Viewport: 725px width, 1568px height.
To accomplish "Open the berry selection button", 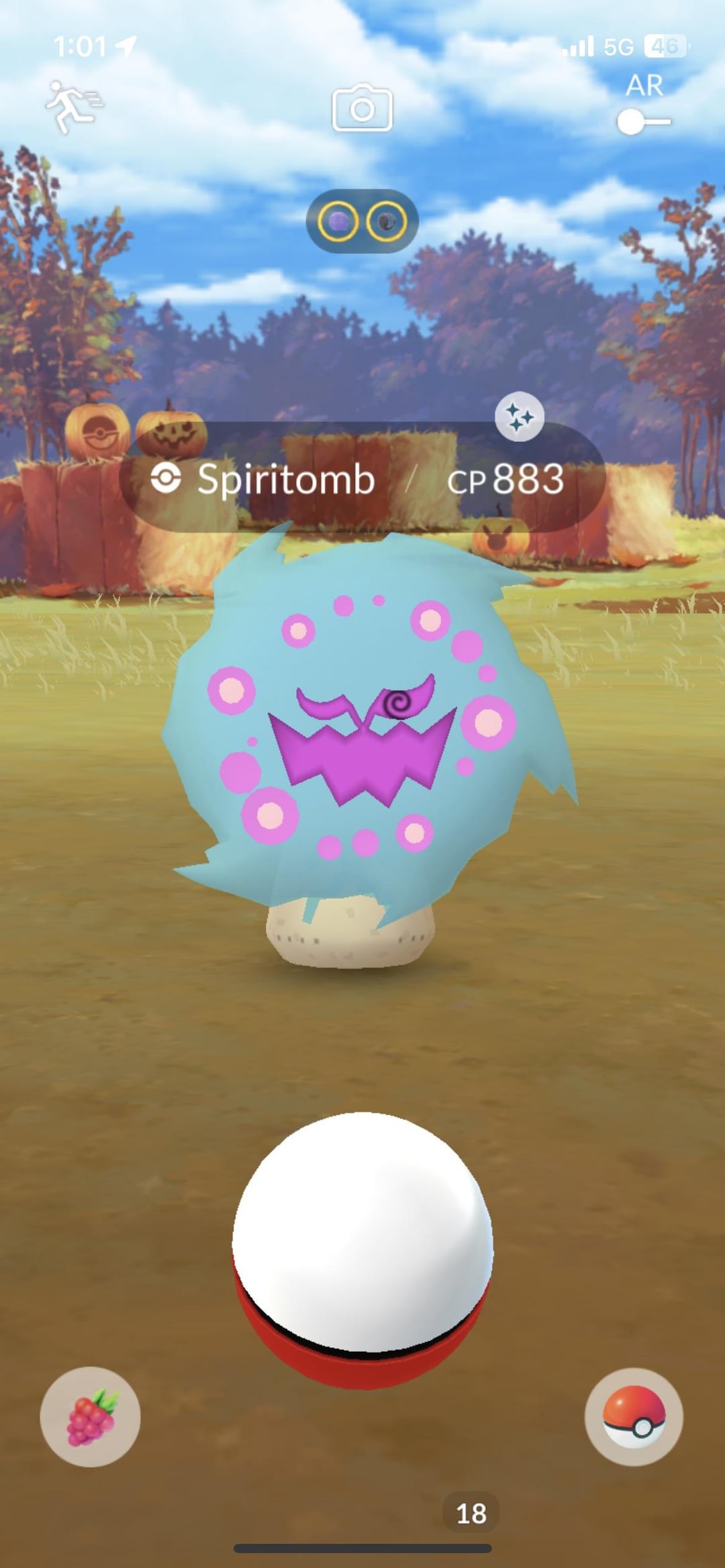I will (90, 1417).
